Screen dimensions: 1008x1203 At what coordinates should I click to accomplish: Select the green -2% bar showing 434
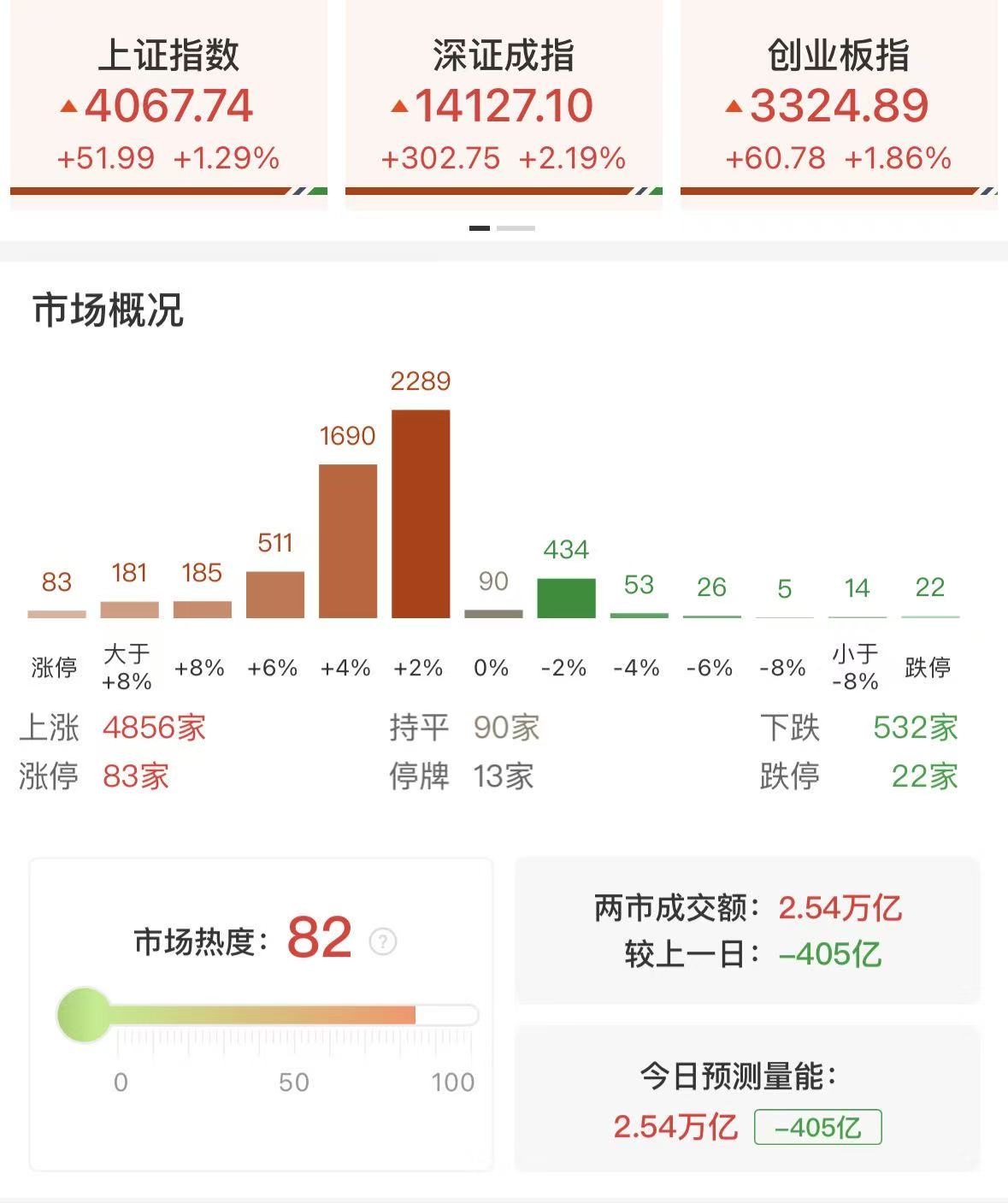coord(566,597)
